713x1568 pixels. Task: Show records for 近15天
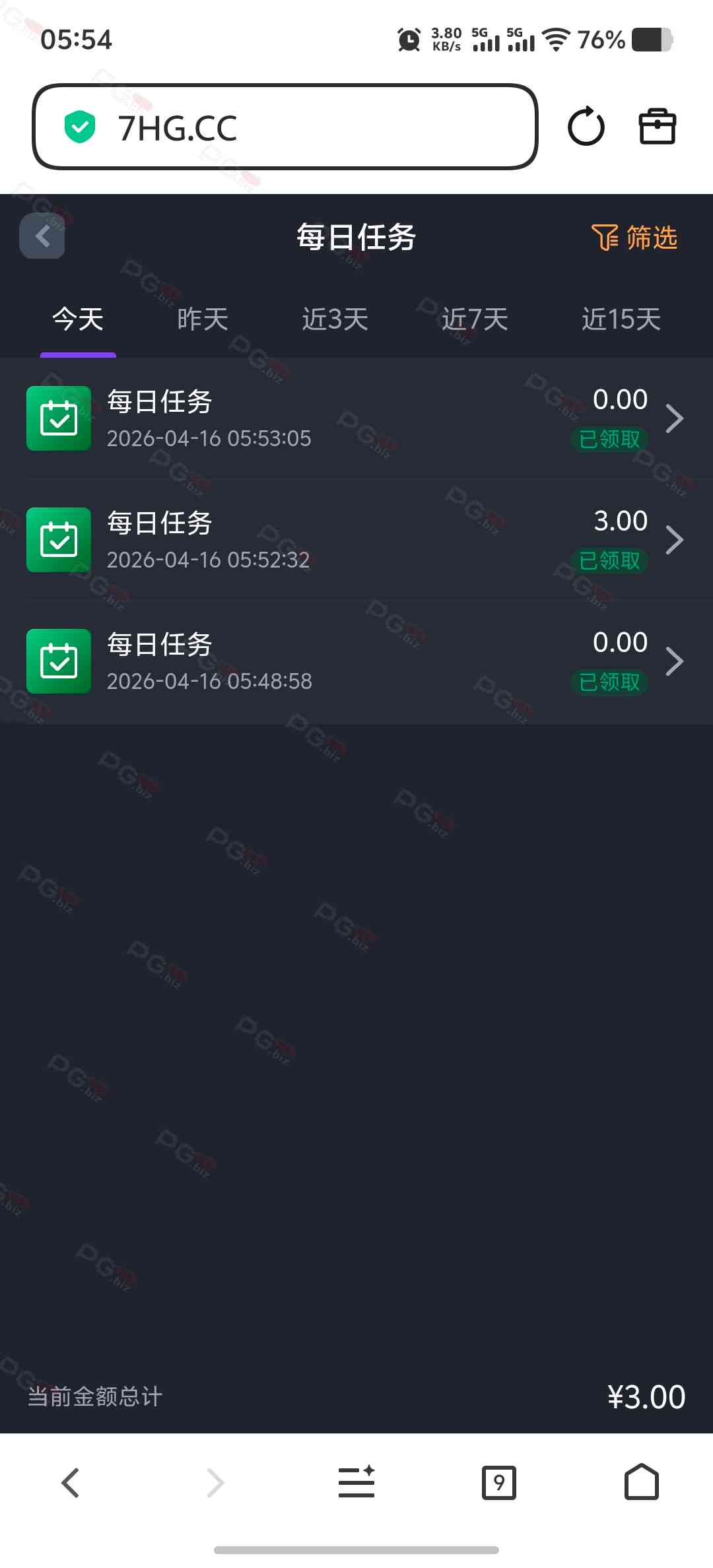pyautogui.click(x=621, y=319)
